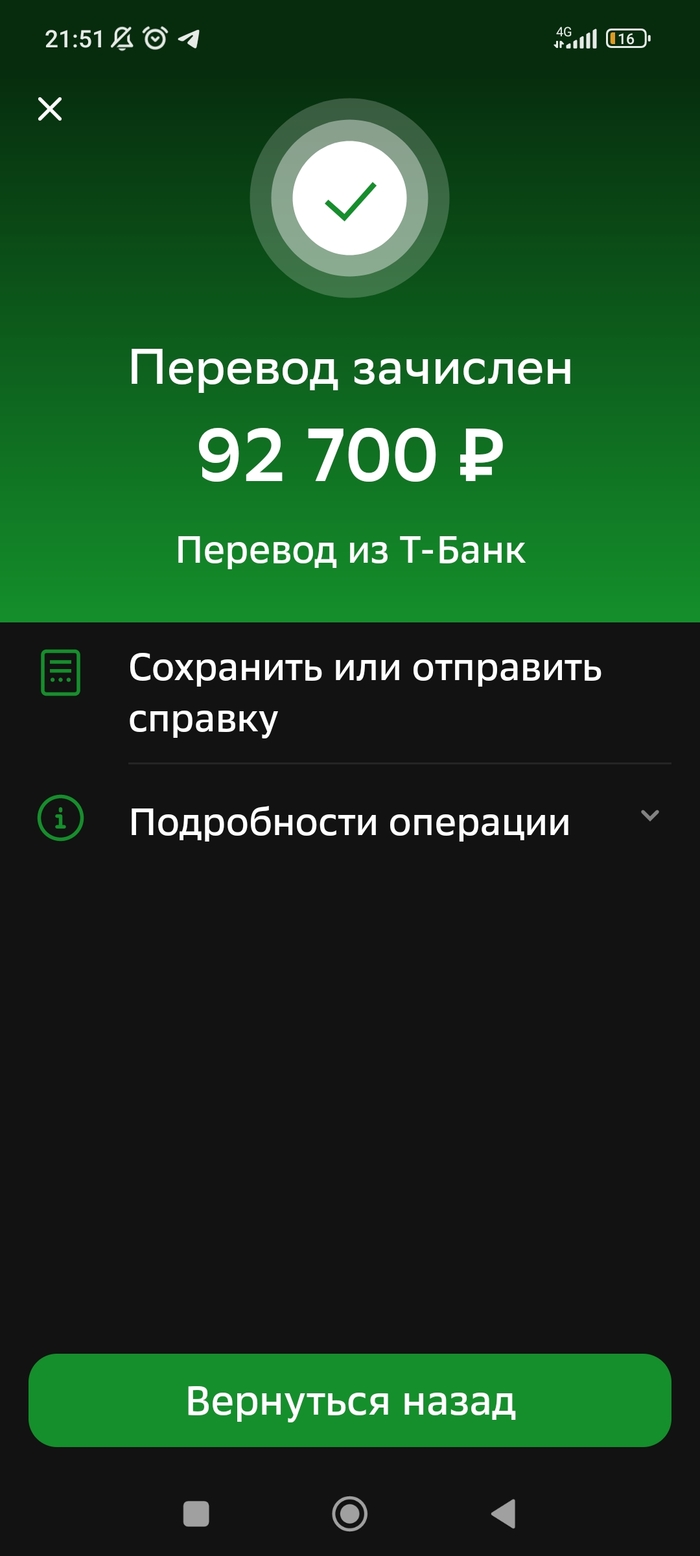Tap the Вернуться назад button
700x1556 pixels.
(x=349, y=1401)
